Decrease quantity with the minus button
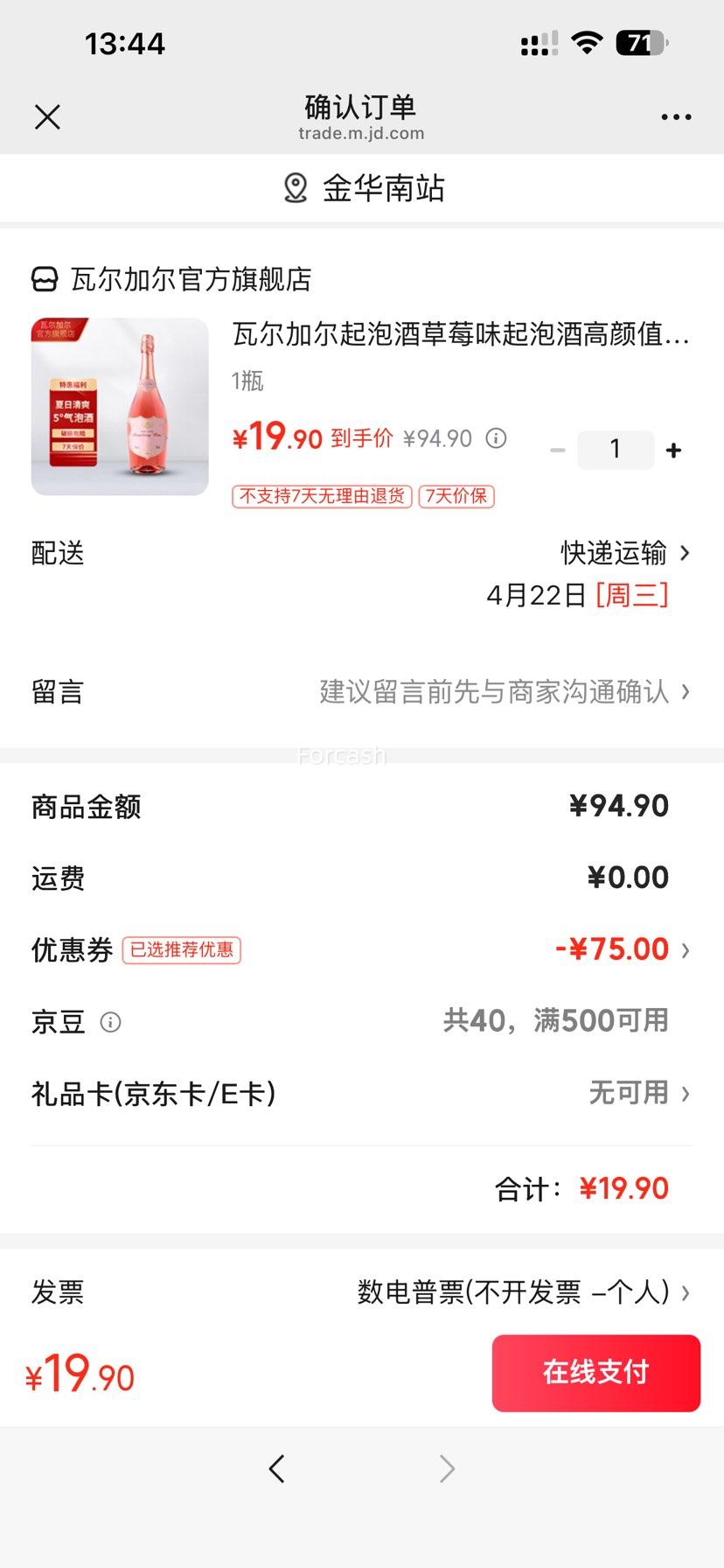Screen dimensions: 724x1568 [558, 450]
